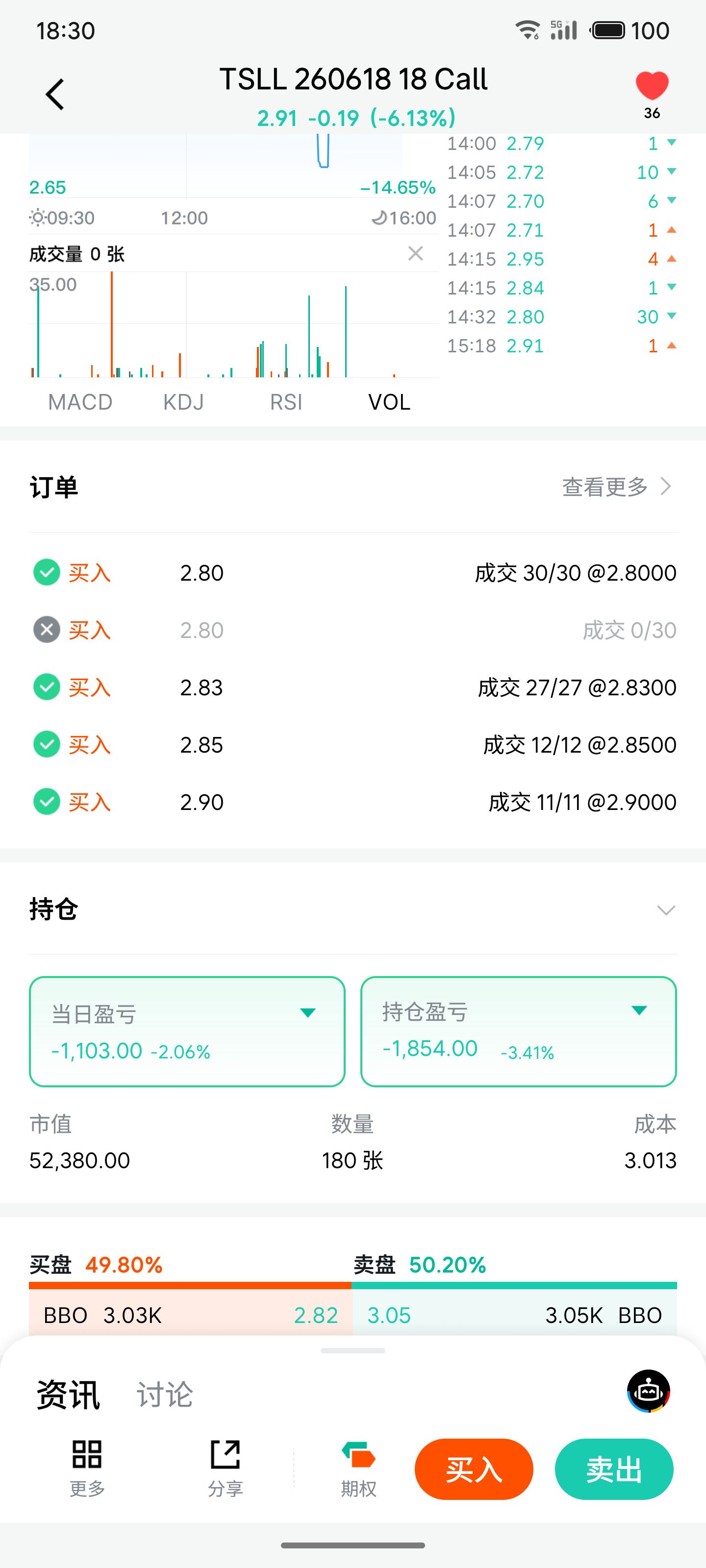Collapse the 持仓 section chevron
Screen dimensions: 706x1568
[x=666, y=910]
